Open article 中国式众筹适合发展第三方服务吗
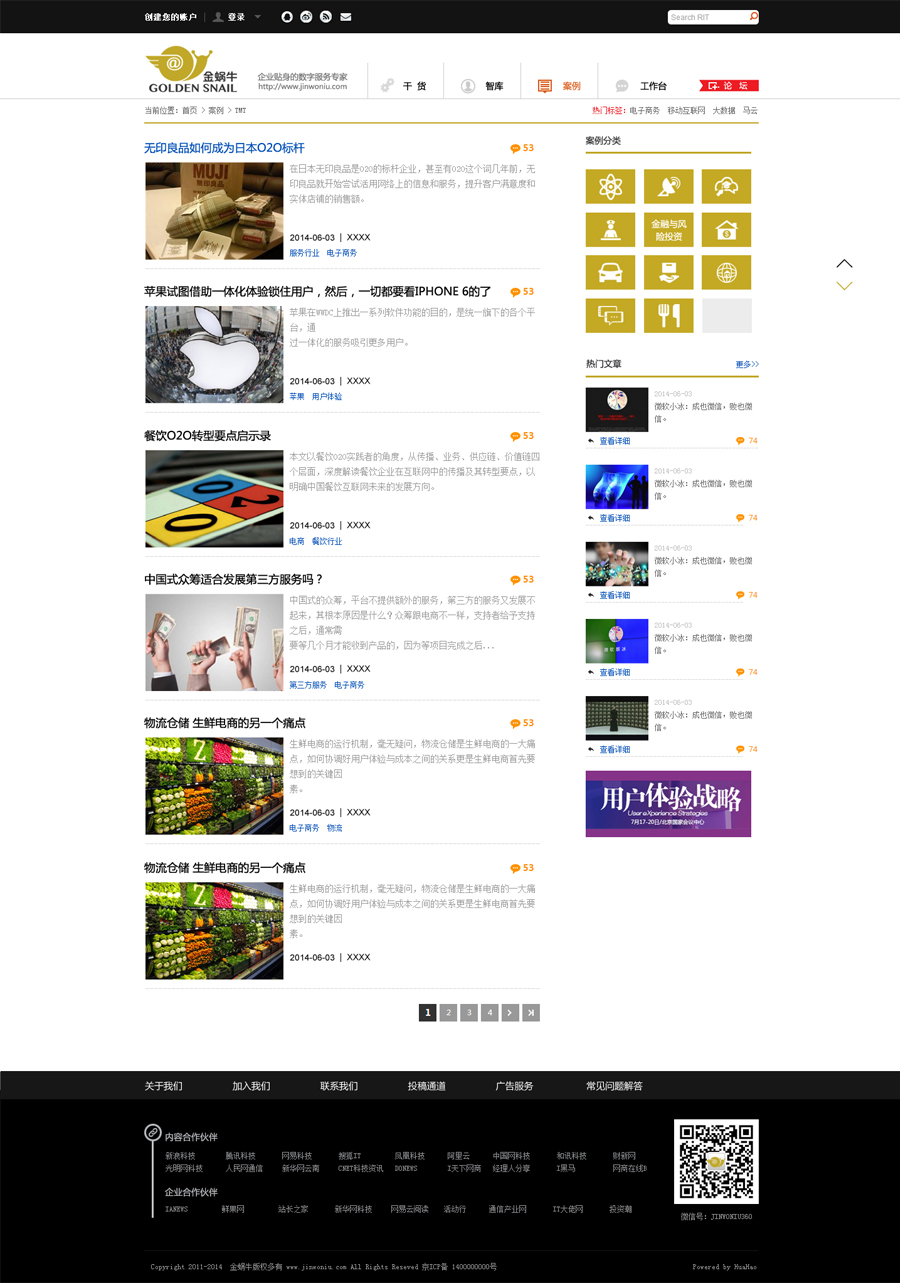The height and width of the screenshot is (1283, 900). click(233, 579)
